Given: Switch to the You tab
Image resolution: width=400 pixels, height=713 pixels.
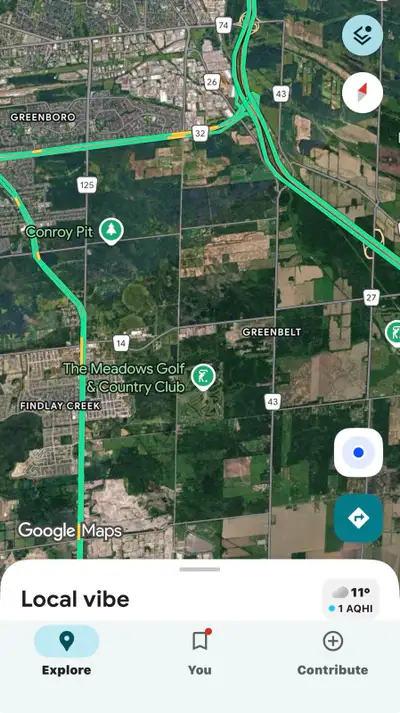Looking at the screenshot, I should click(x=200, y=652).
